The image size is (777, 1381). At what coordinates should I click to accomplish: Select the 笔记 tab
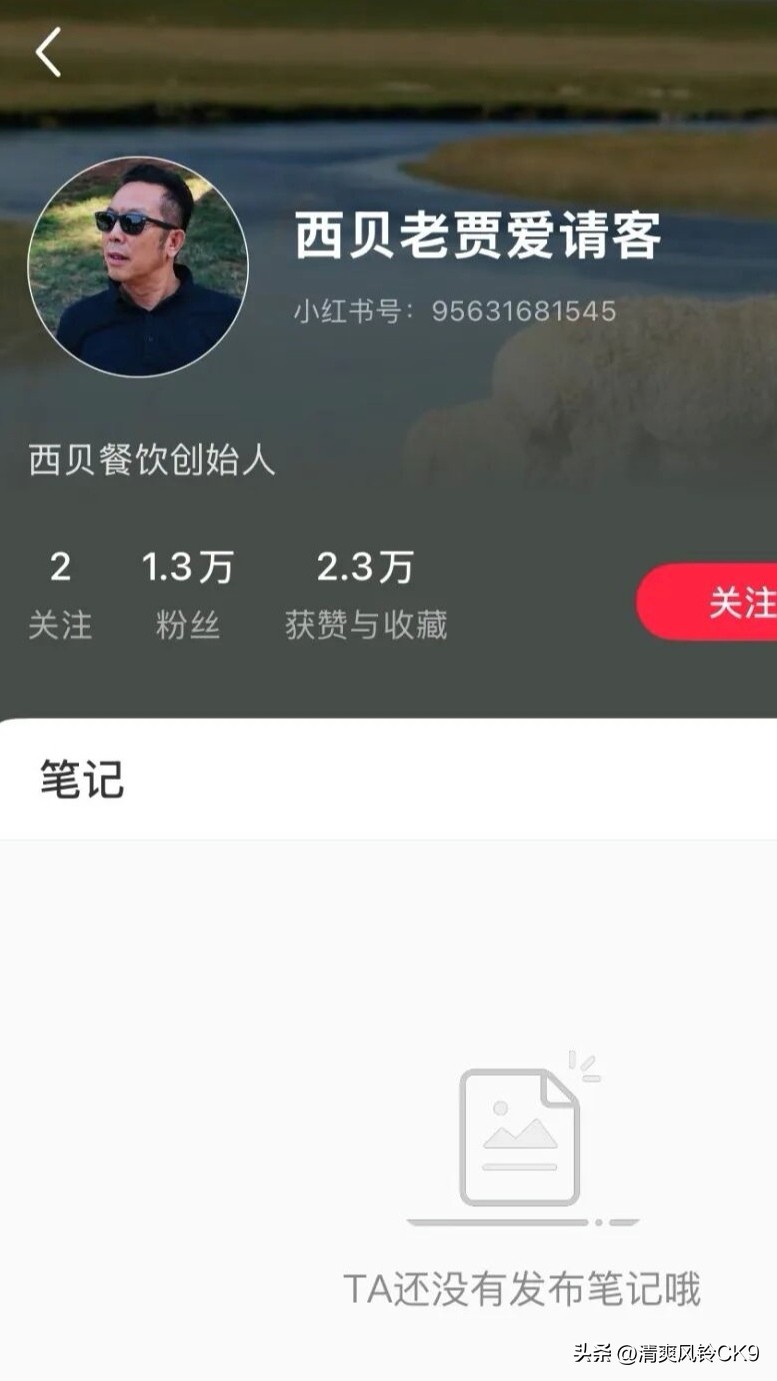click(82, 779)
